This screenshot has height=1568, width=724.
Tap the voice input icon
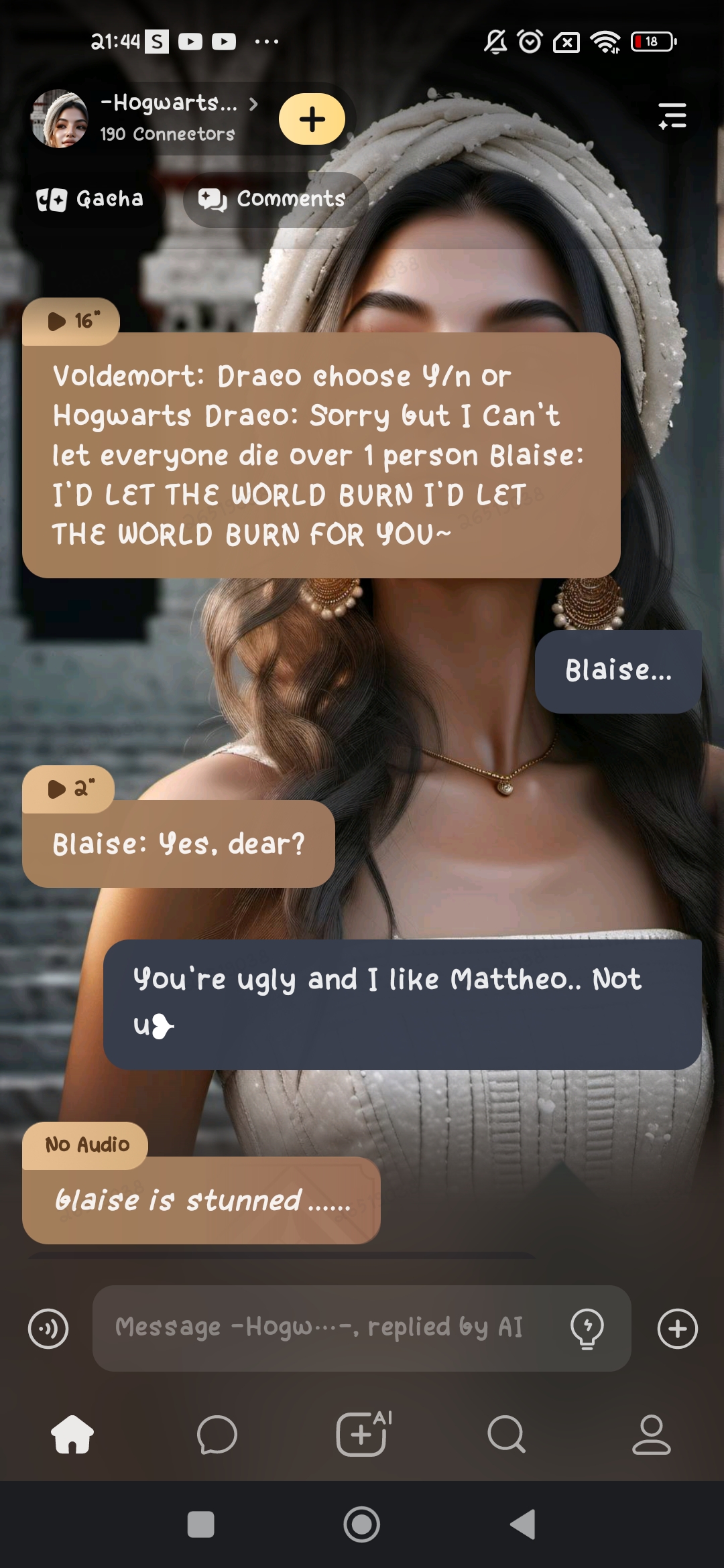48,1328
